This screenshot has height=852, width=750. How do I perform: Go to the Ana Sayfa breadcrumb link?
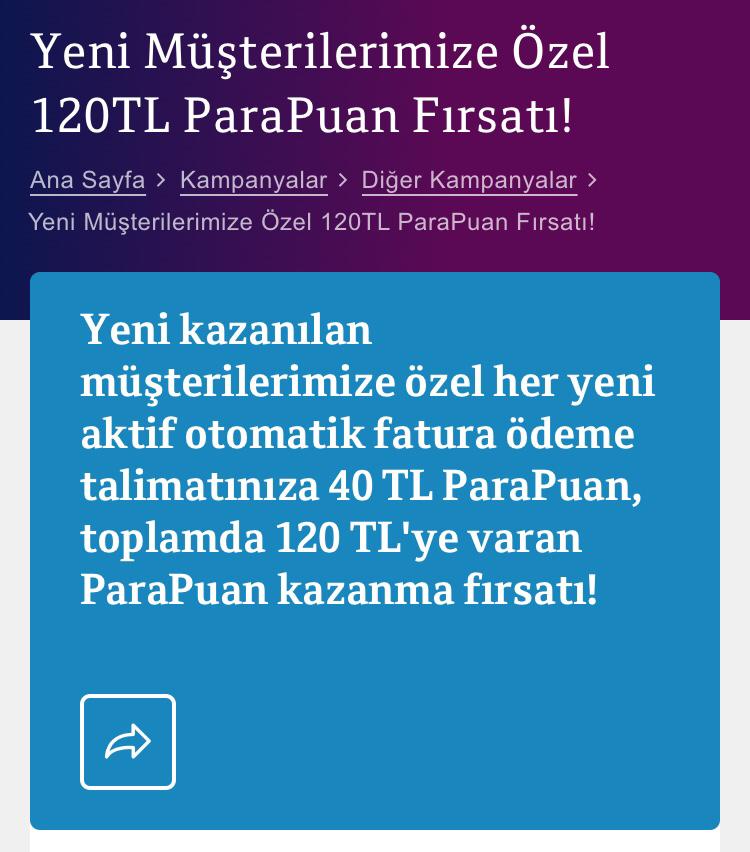[x=87, y=180]
